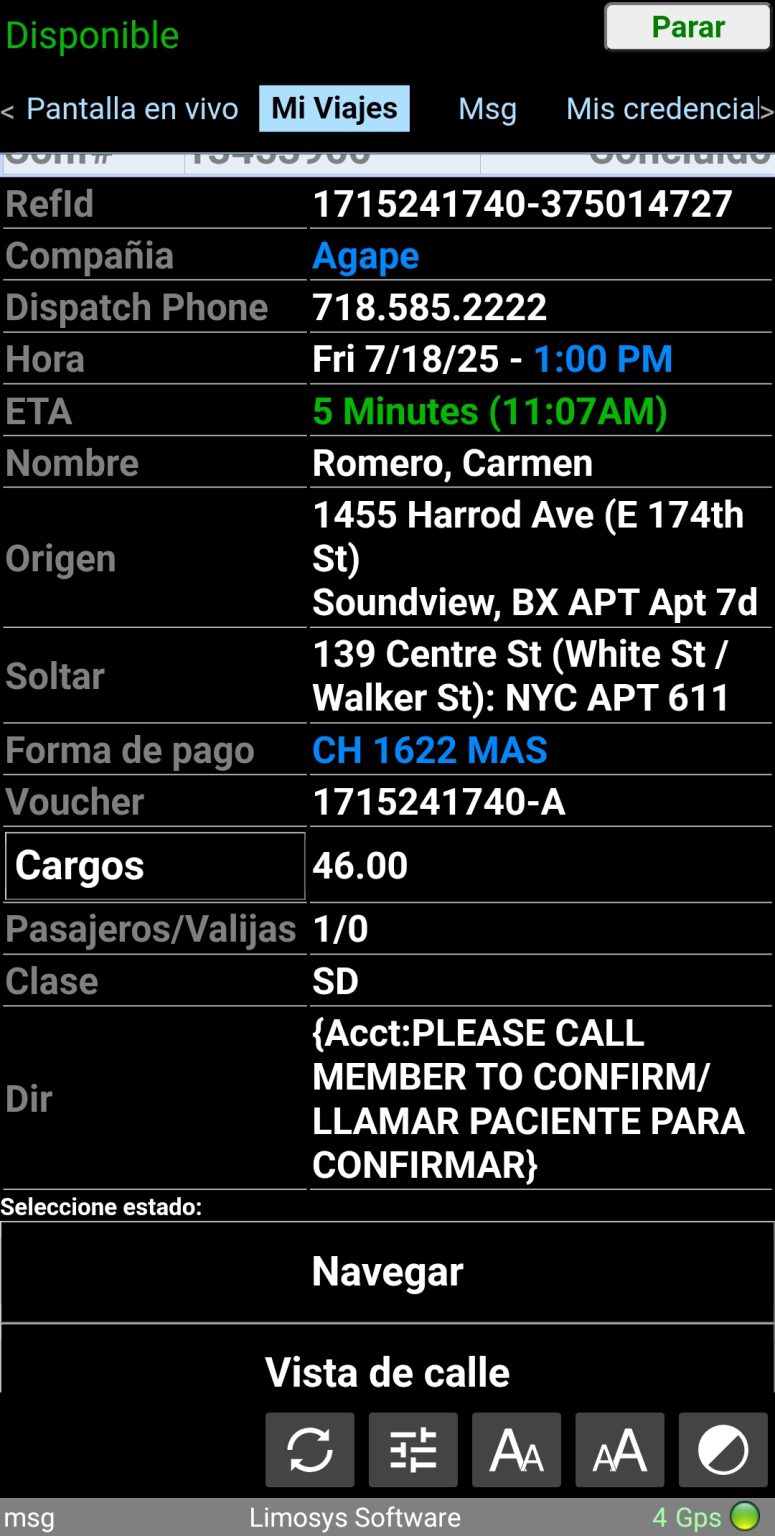Image resolution: width=775 pixels, height=1536 pixels.
Task: Open the Agape company link
Action: [x=365, y=256]
